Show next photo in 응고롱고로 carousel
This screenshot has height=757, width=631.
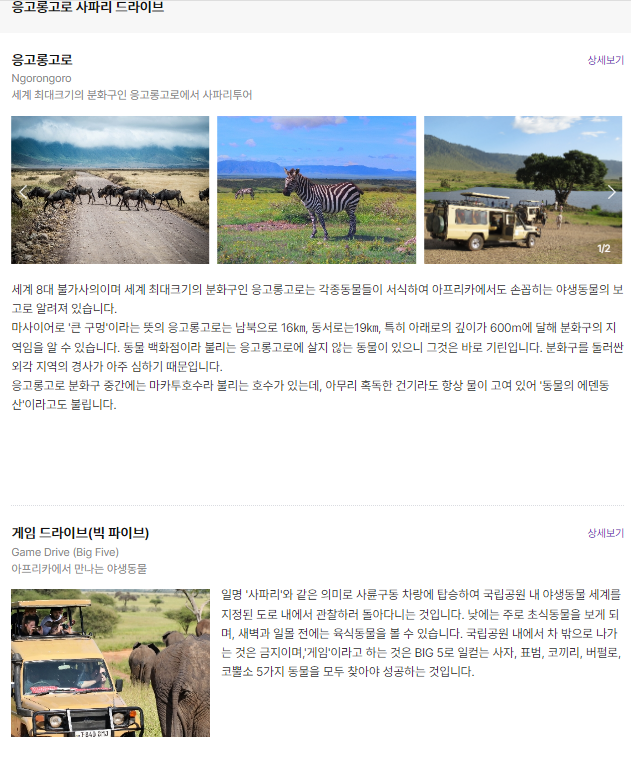click(611, 192)
